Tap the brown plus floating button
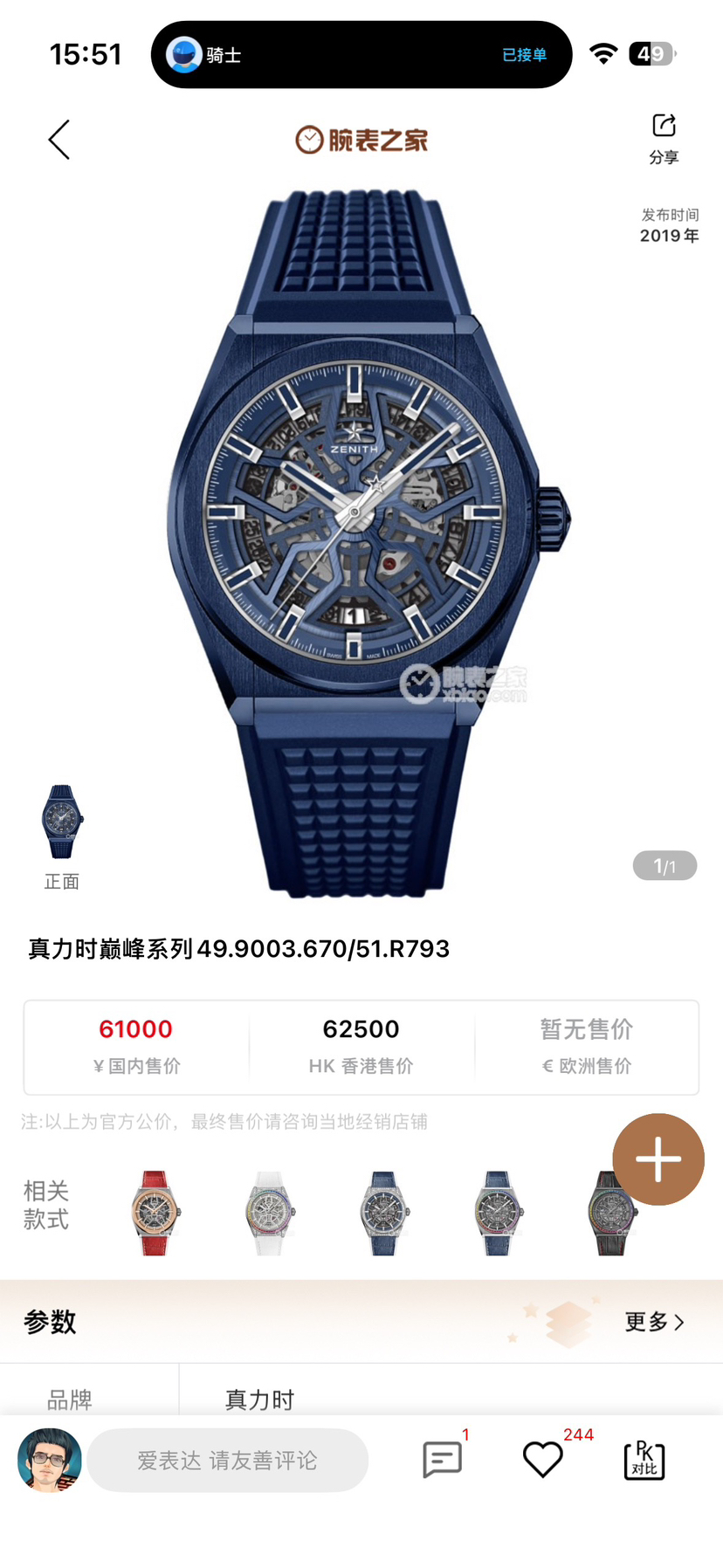Viewport: 723px width, 1568px height. tap(658, 1159)
